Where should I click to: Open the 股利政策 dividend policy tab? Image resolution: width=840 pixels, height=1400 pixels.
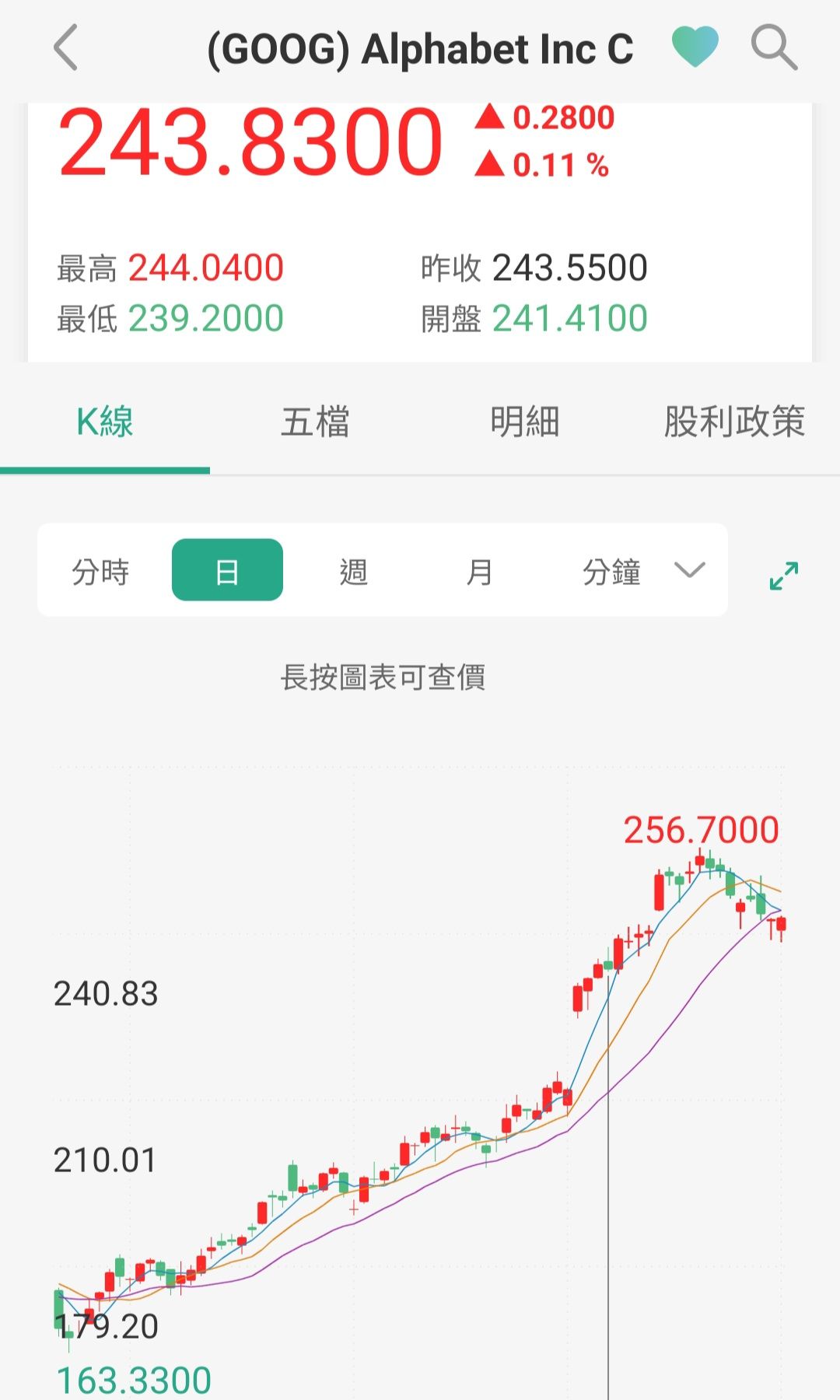tap(735, 422)
